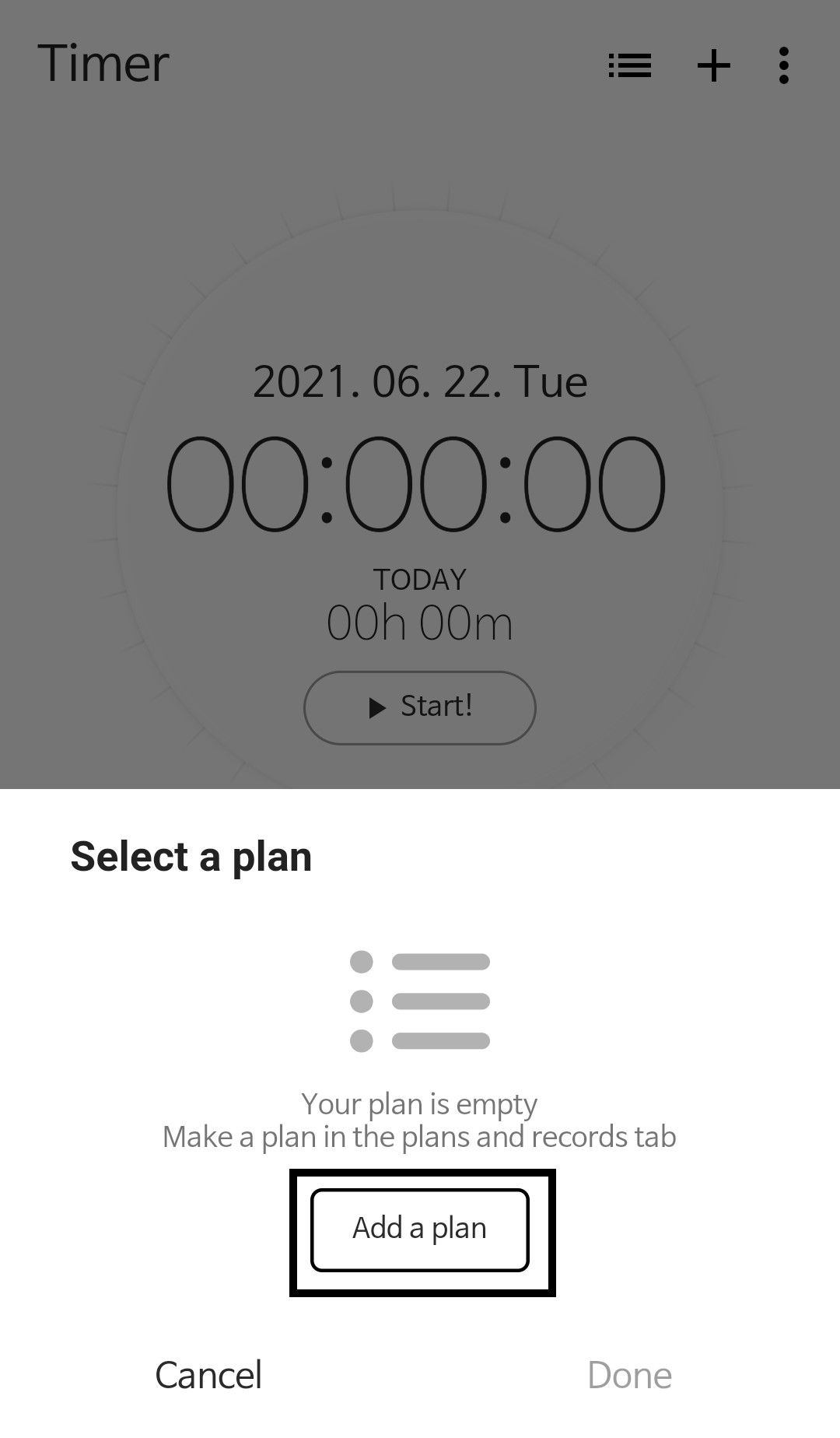Select the 00h 00m daily total

point(420,621)
